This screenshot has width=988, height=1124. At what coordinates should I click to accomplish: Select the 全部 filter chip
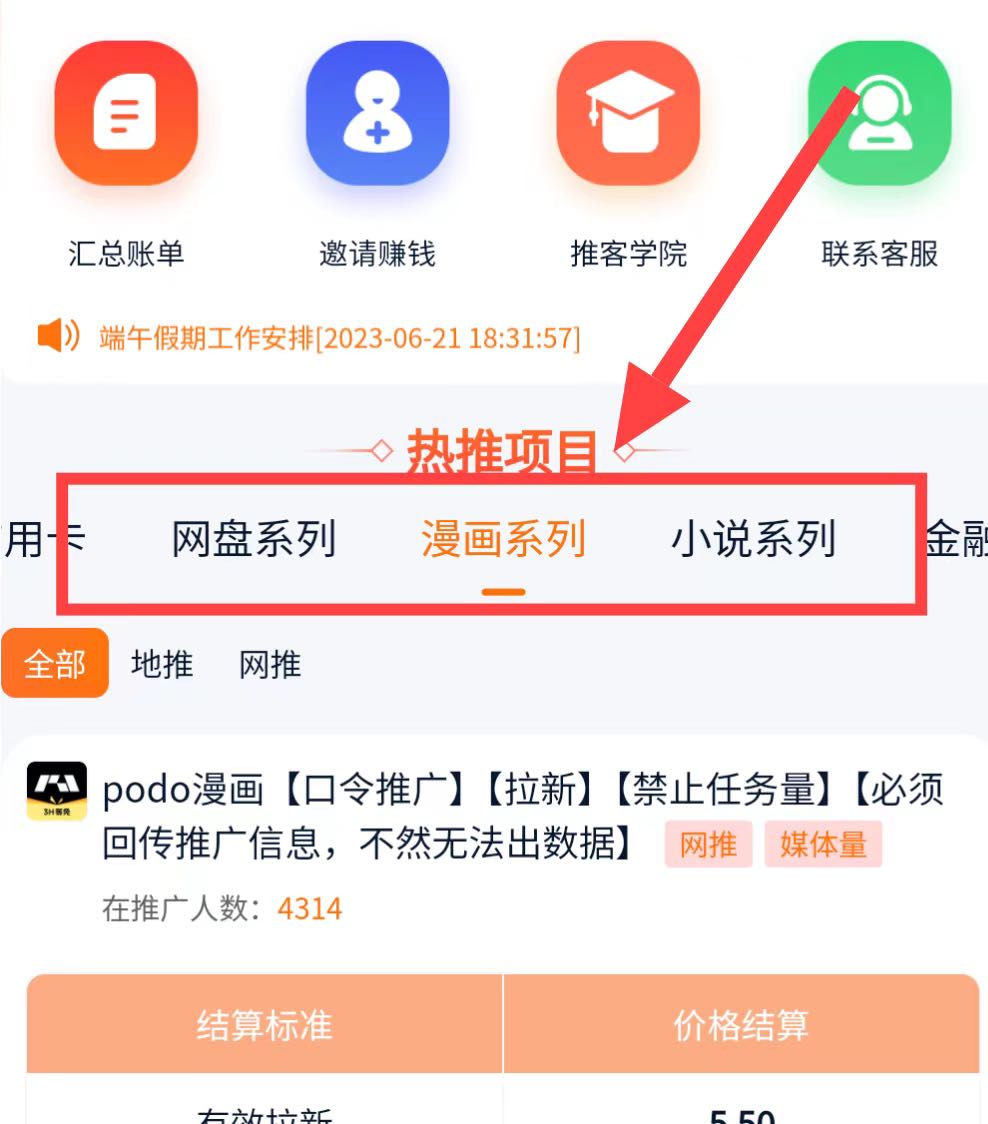55,664
